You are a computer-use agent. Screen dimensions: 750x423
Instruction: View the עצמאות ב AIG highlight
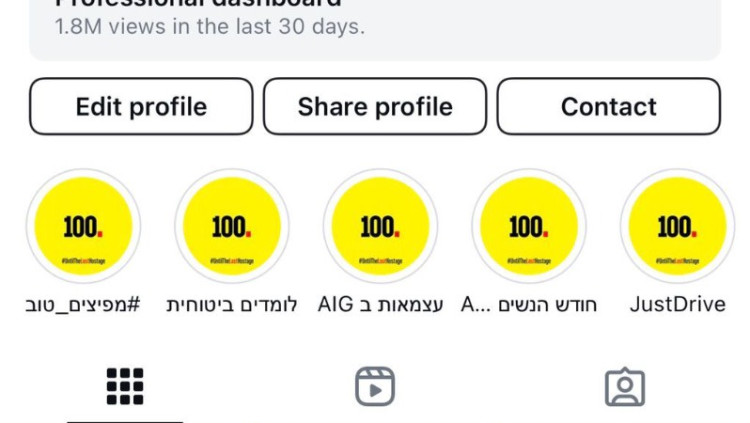click(x=380, y=227)
